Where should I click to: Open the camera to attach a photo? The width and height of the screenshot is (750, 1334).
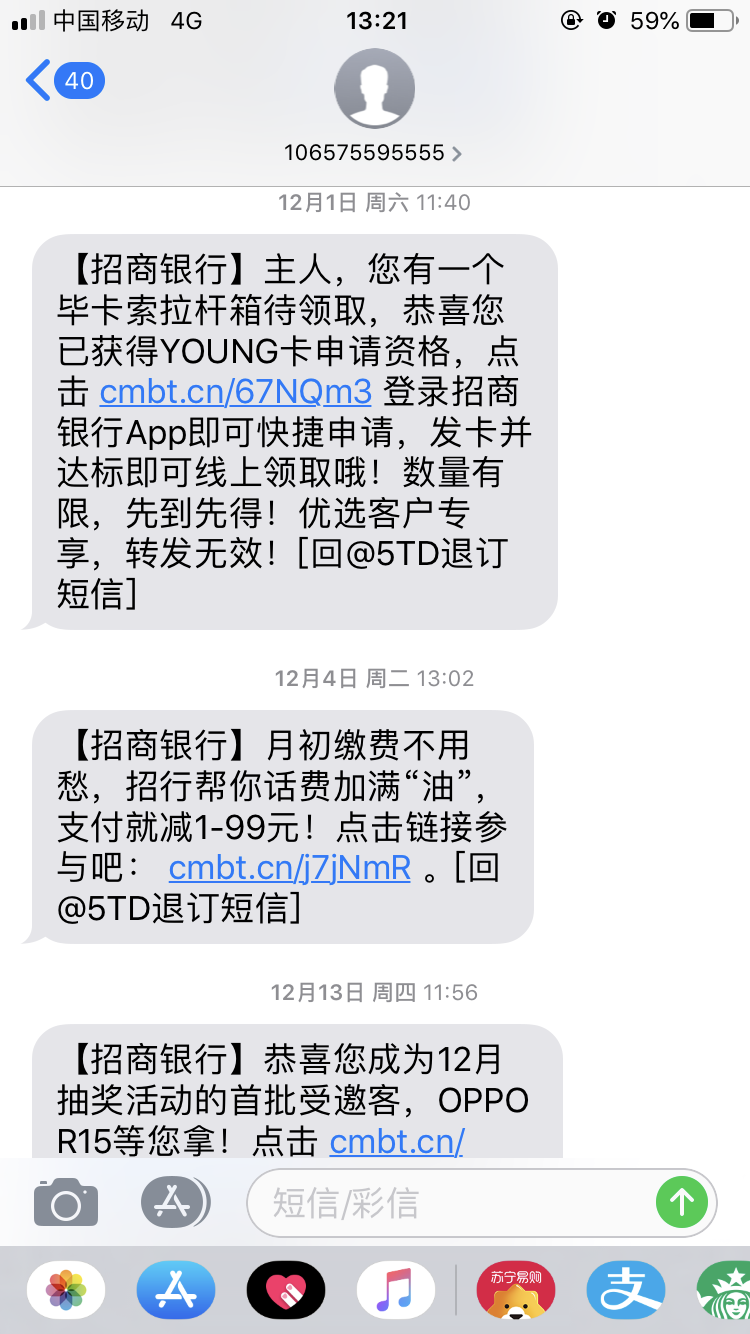click(66, 1202)
